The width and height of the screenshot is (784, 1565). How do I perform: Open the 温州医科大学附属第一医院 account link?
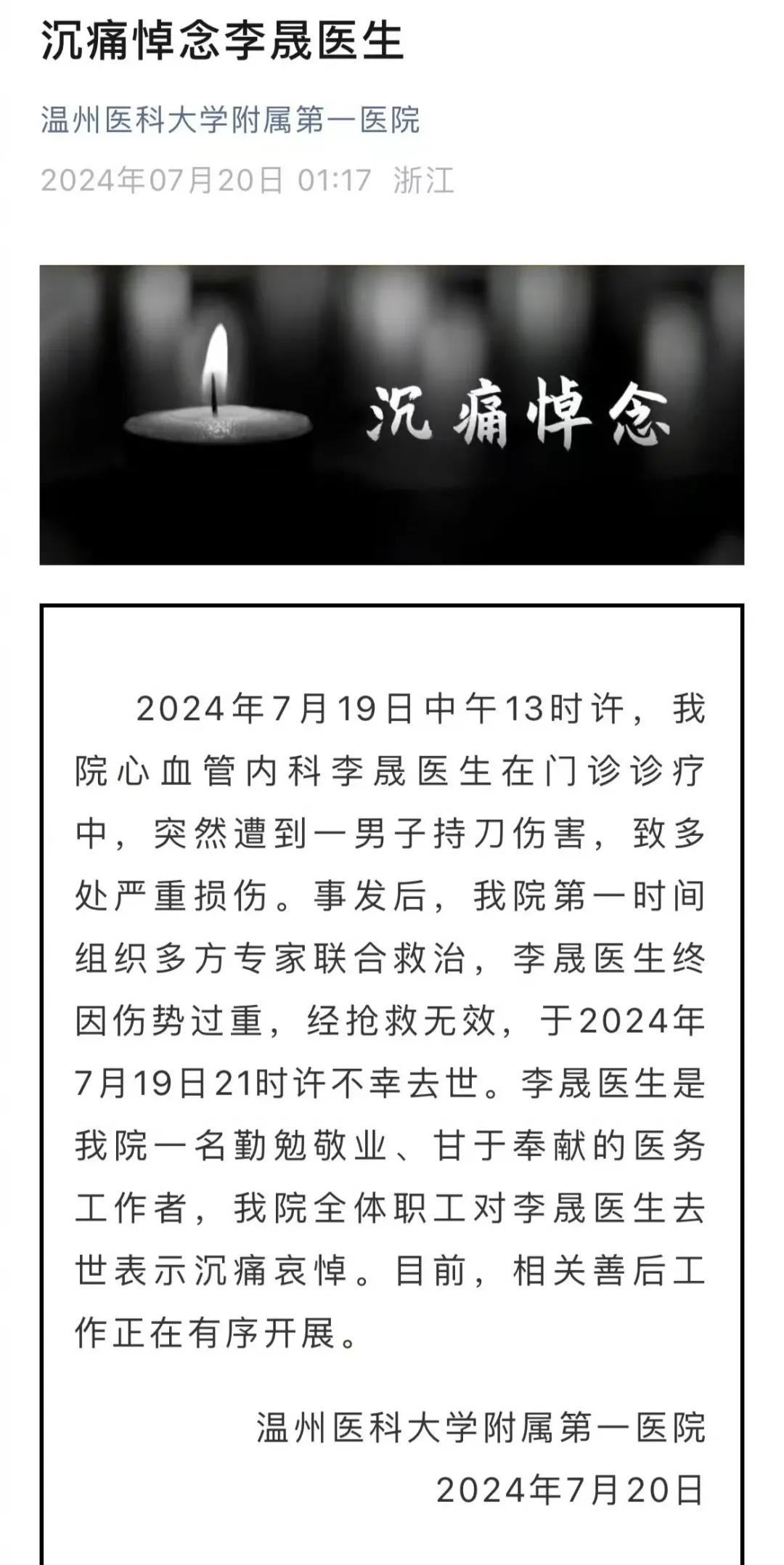(230, 120)
